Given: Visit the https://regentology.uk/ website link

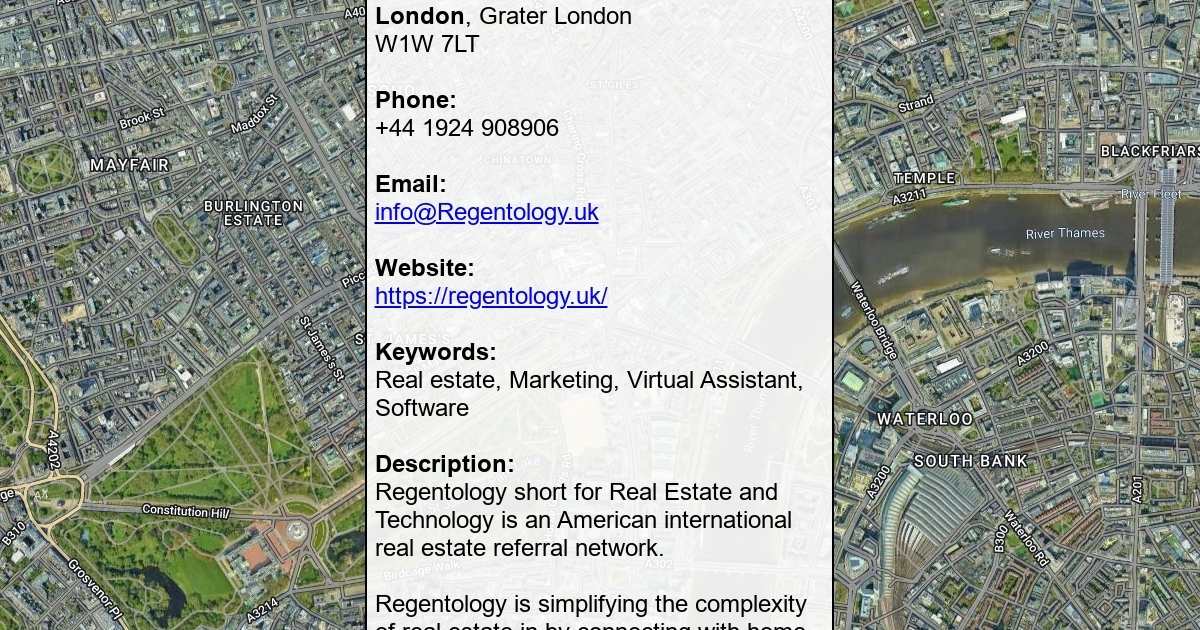Looking at the screenshot, I should (490, 296).
